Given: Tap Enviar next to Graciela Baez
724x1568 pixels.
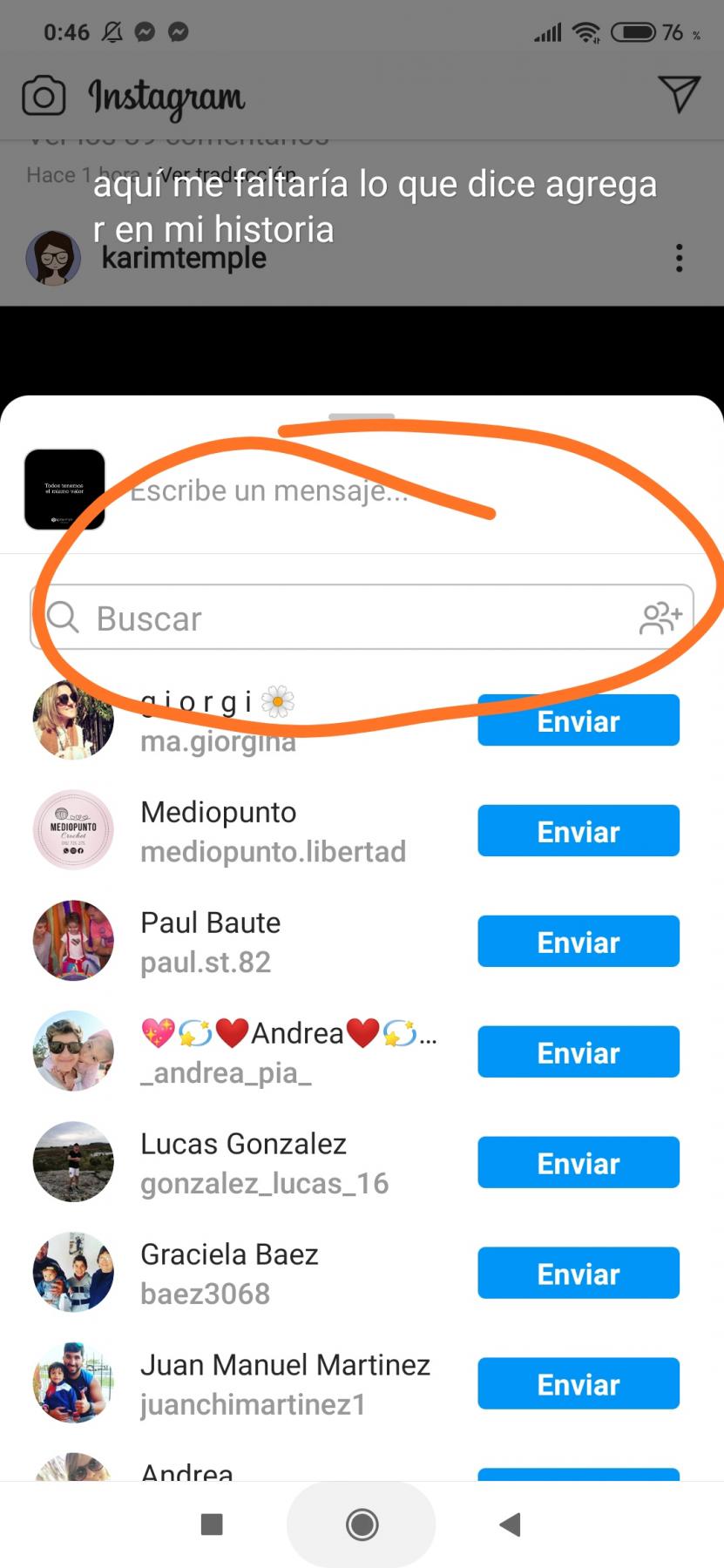Looking at the screenshot, I should [x=578, y=1274].
